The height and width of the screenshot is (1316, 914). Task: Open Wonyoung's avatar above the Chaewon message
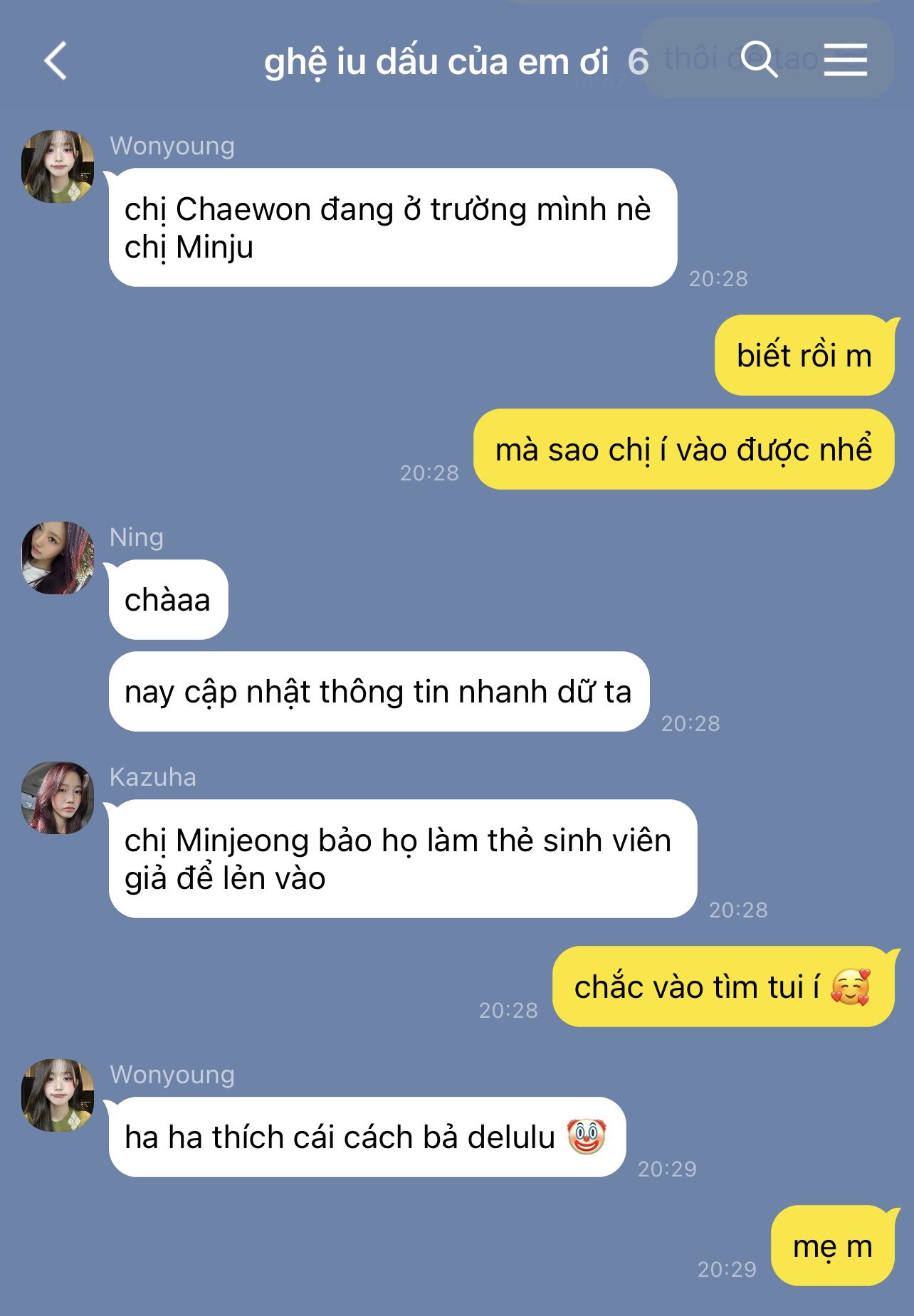[x=58, y=167]
